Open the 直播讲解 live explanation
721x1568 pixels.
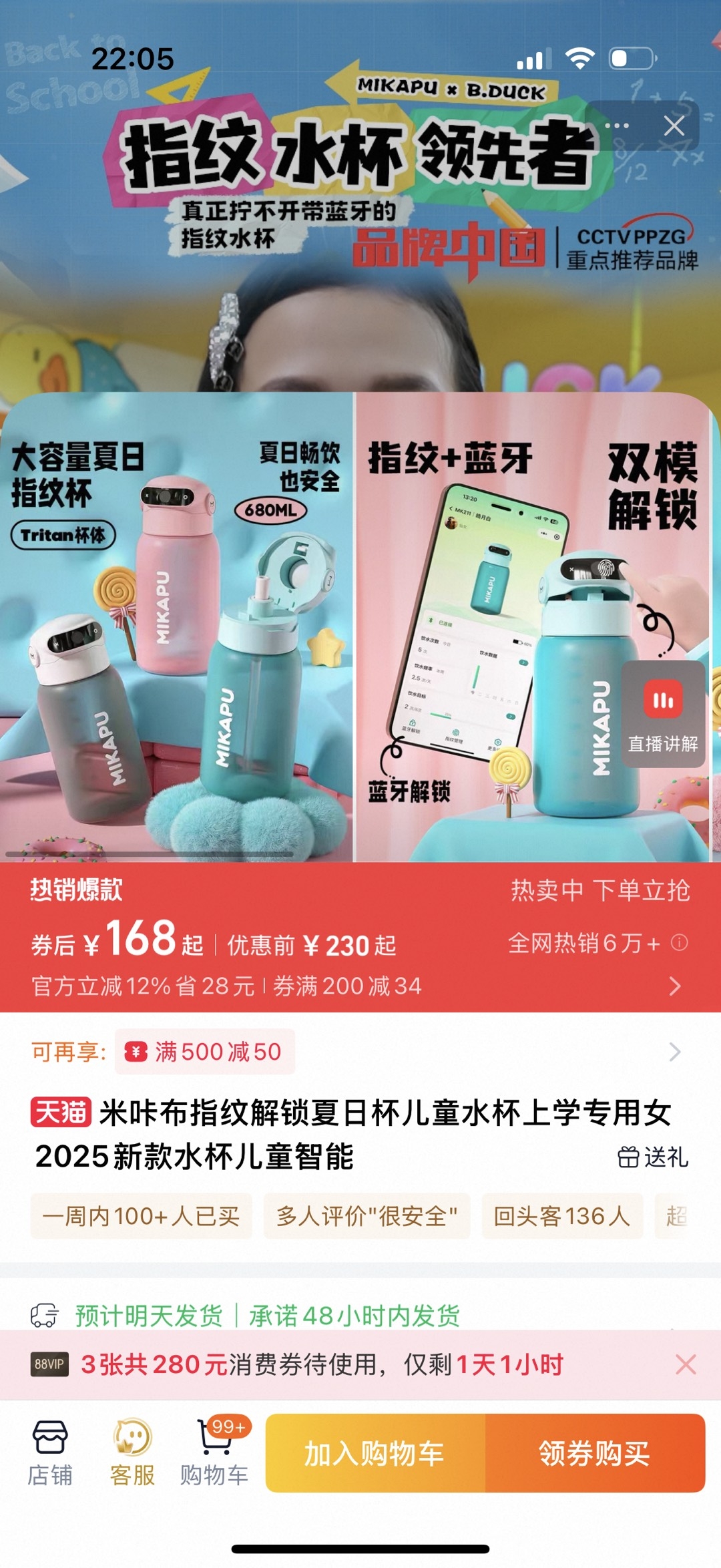[x=663, y=715]
